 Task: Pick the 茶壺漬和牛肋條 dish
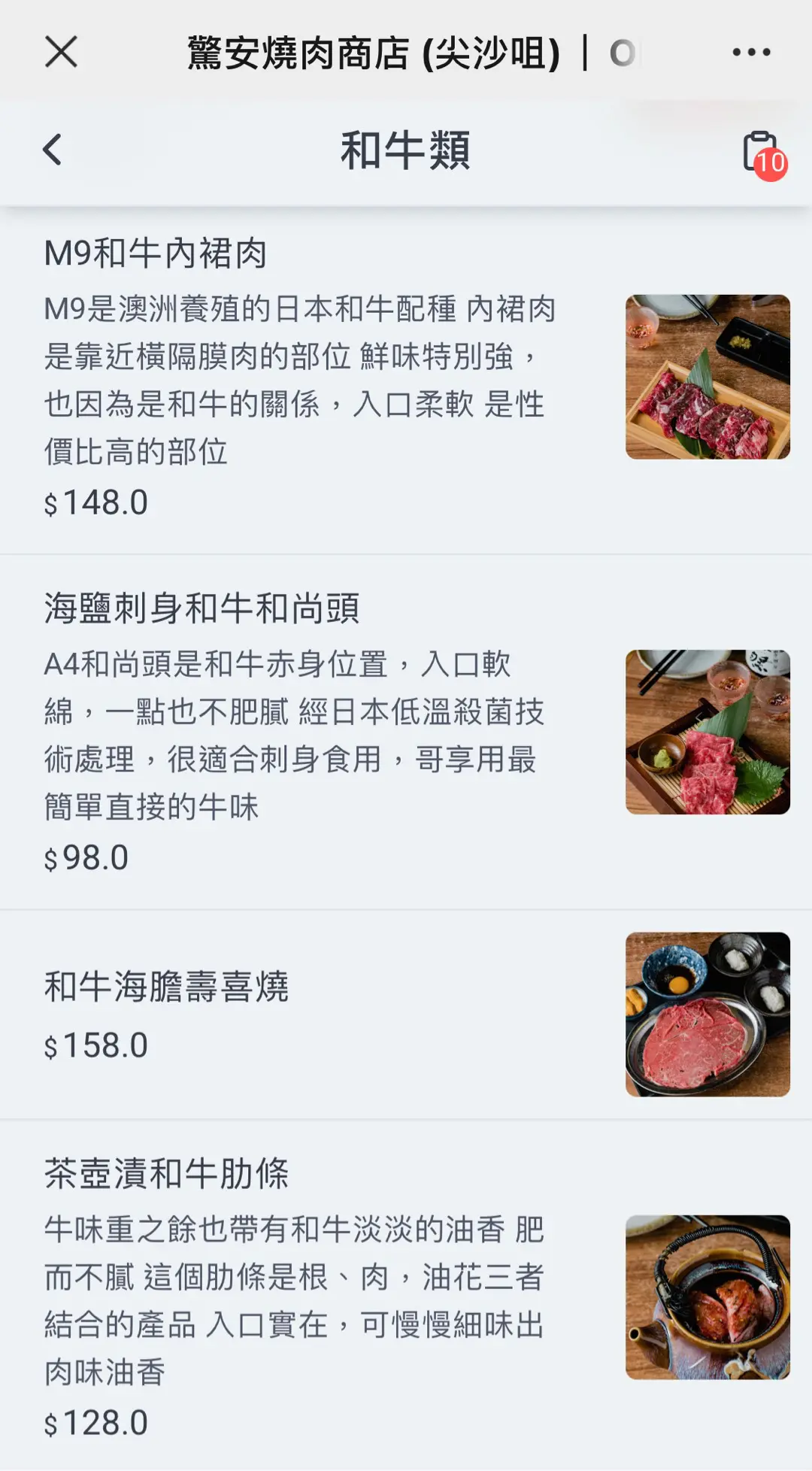click(166, 1173)
